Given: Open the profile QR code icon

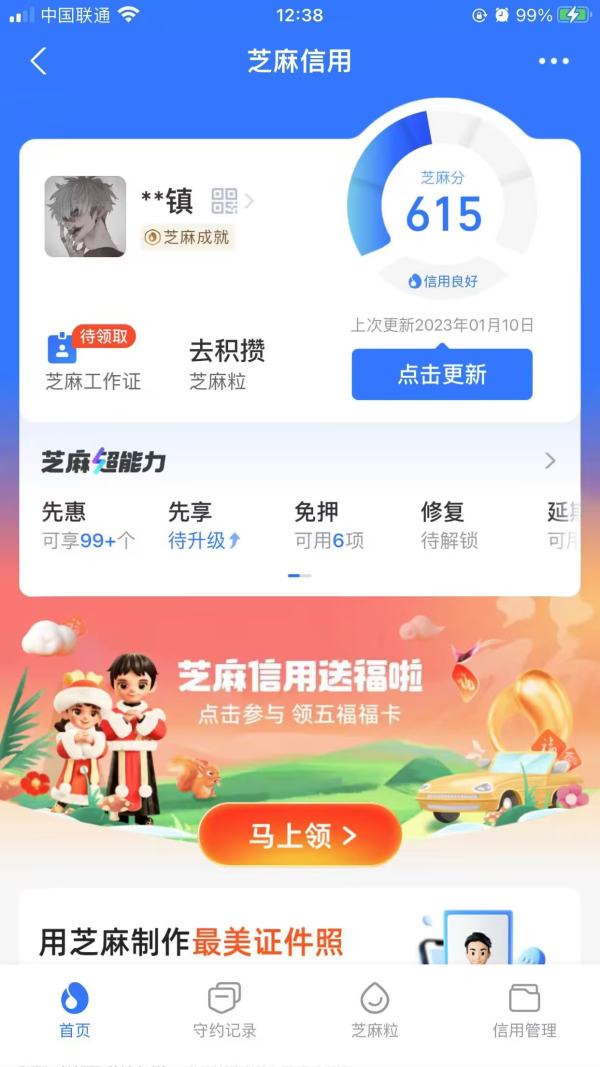Looking at the screenshot, I should [x=224, y=201].
